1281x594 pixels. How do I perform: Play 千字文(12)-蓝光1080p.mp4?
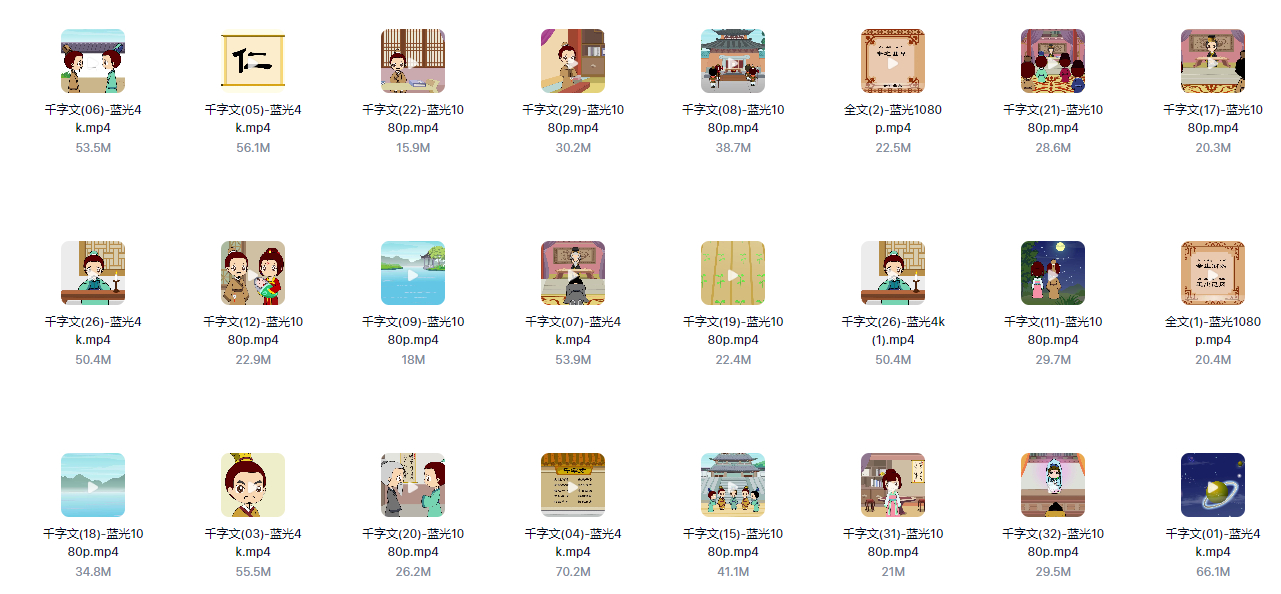tap(253, 273)
